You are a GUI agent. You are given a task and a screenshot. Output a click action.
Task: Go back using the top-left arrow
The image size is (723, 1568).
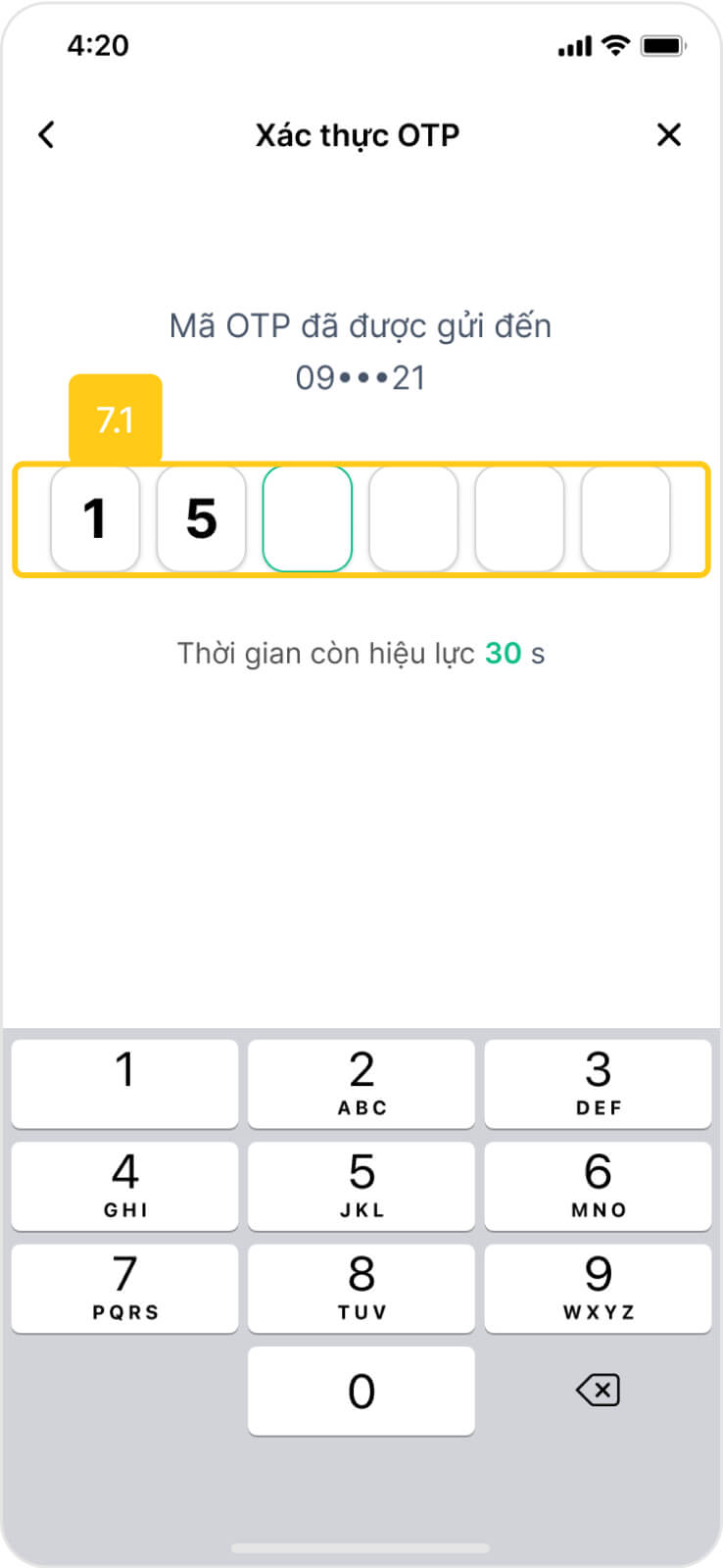tap(46, 134)
